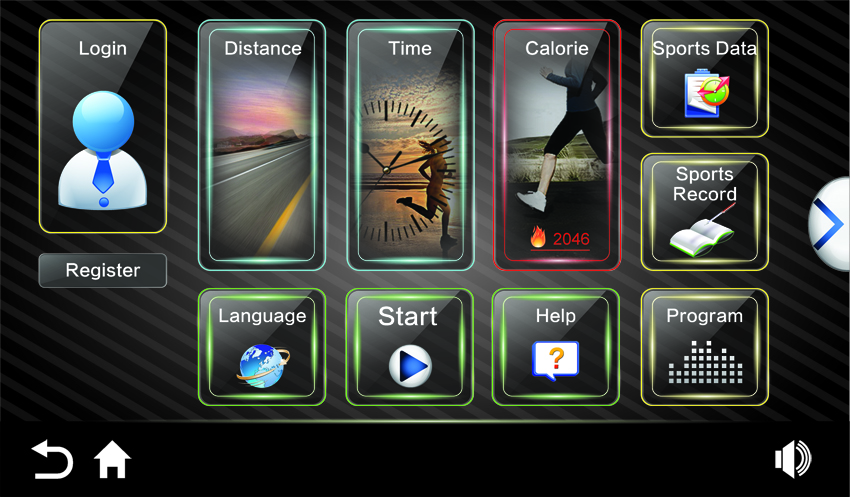The height and width of the screenshot is (497, 850).
Task: Start the workout
Action: [409, 346]
